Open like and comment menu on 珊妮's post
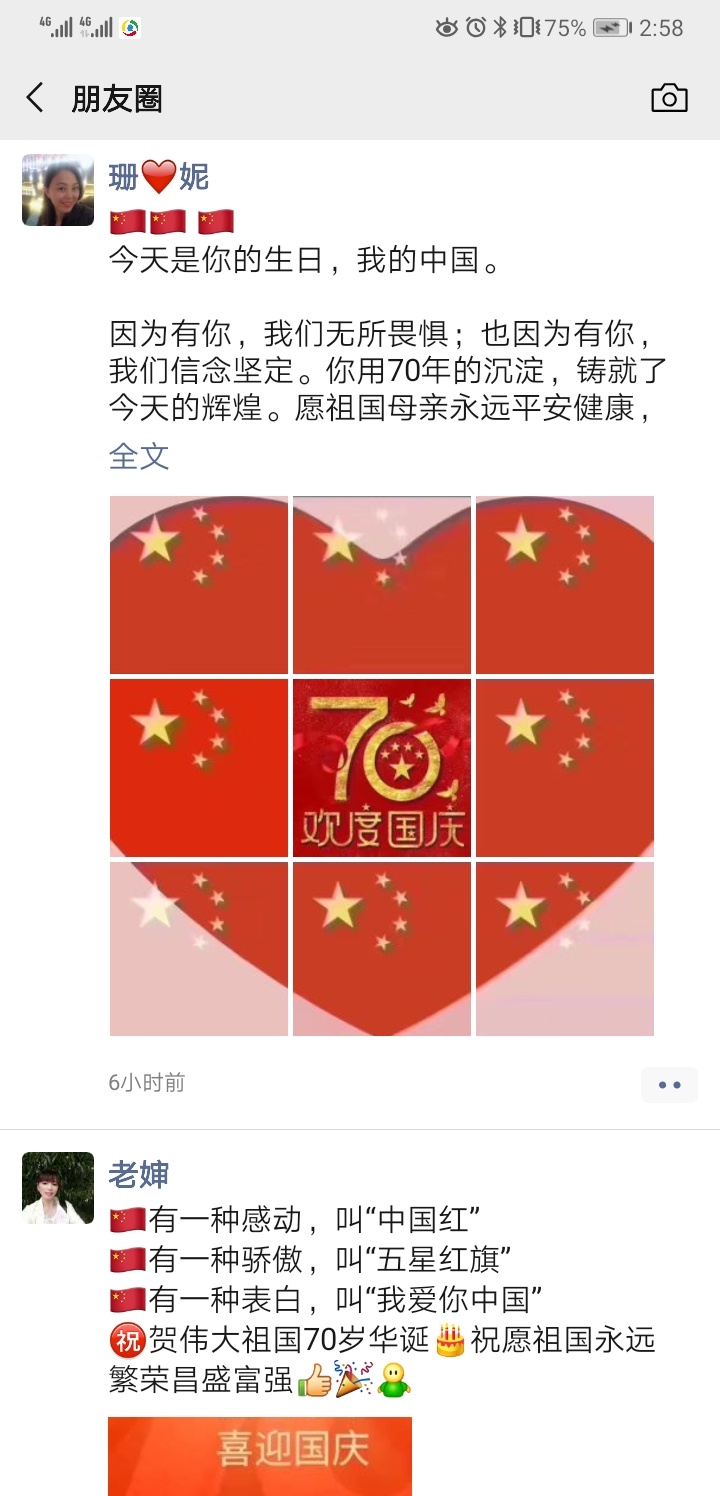This screenshot has height=1496, width=720. 669,1085
